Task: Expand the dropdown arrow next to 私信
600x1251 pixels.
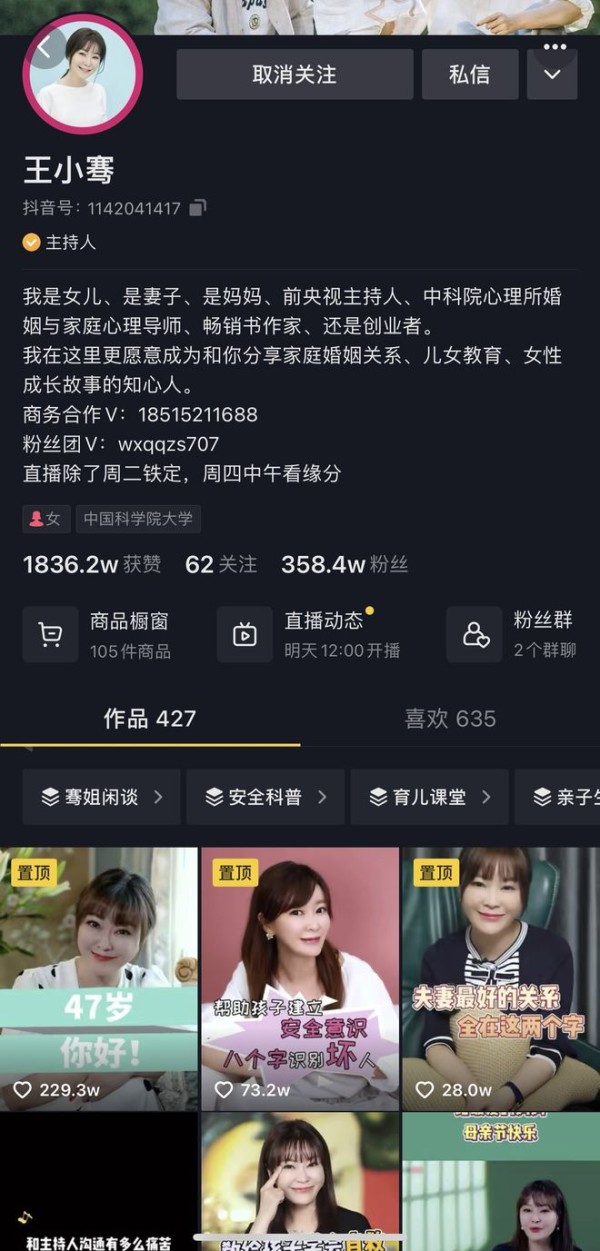Action: (x=552, y=76)
